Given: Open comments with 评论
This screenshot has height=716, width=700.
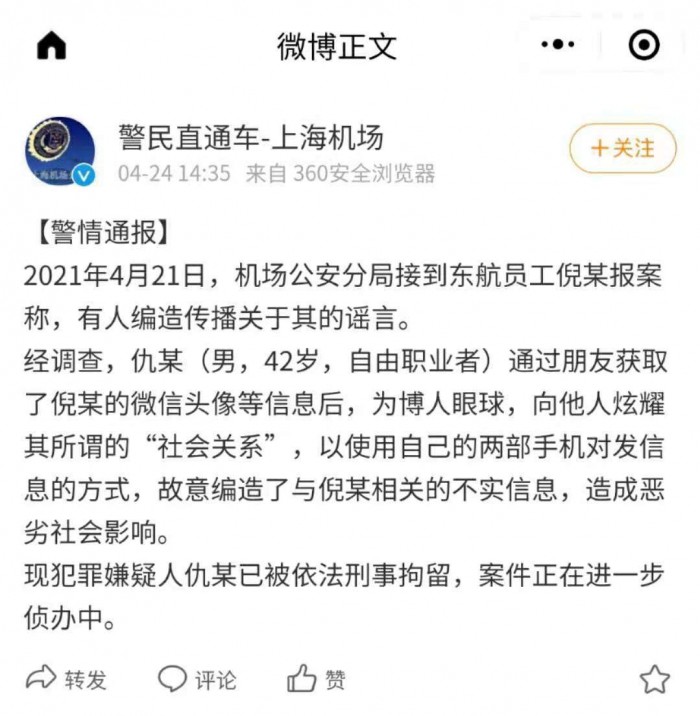Looking at the screenshot, I should pyautogui.click(x=198, y=679).
